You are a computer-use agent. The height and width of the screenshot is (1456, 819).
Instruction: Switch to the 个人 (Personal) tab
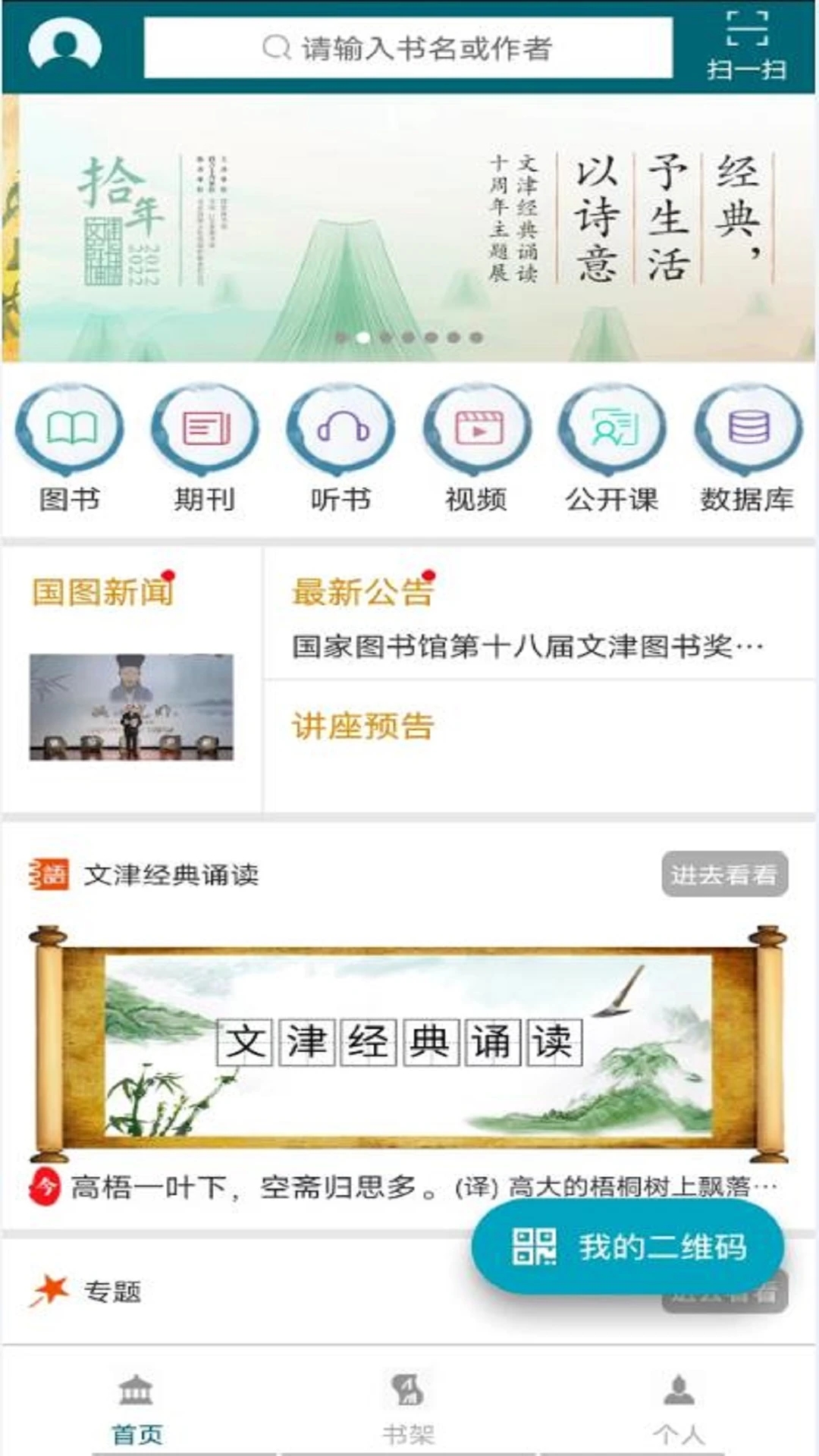[x=680, y=1412]
